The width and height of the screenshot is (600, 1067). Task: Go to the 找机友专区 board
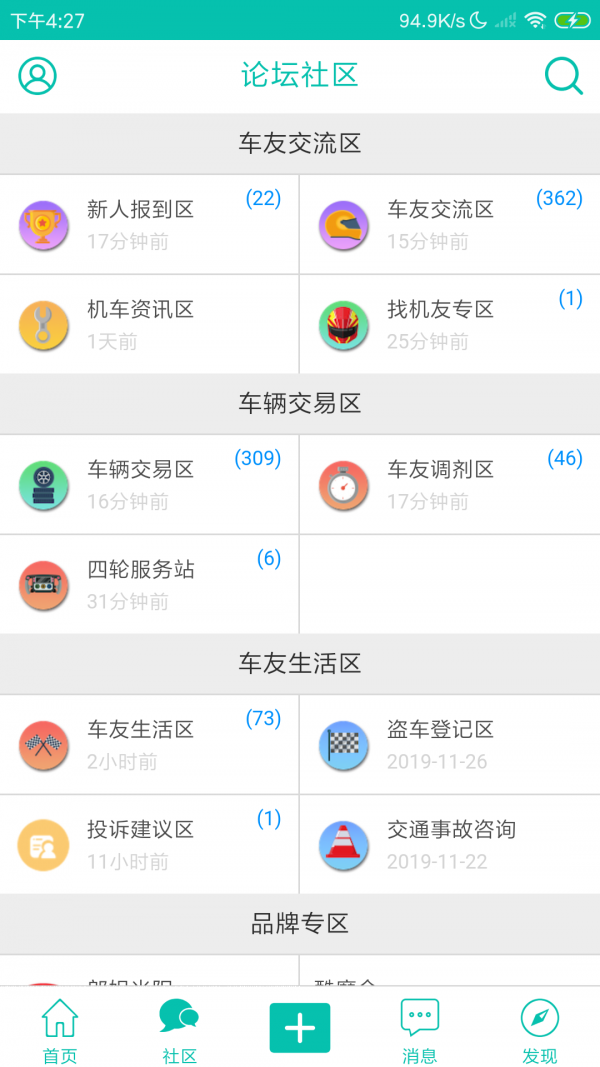click(x=449, y=324)
